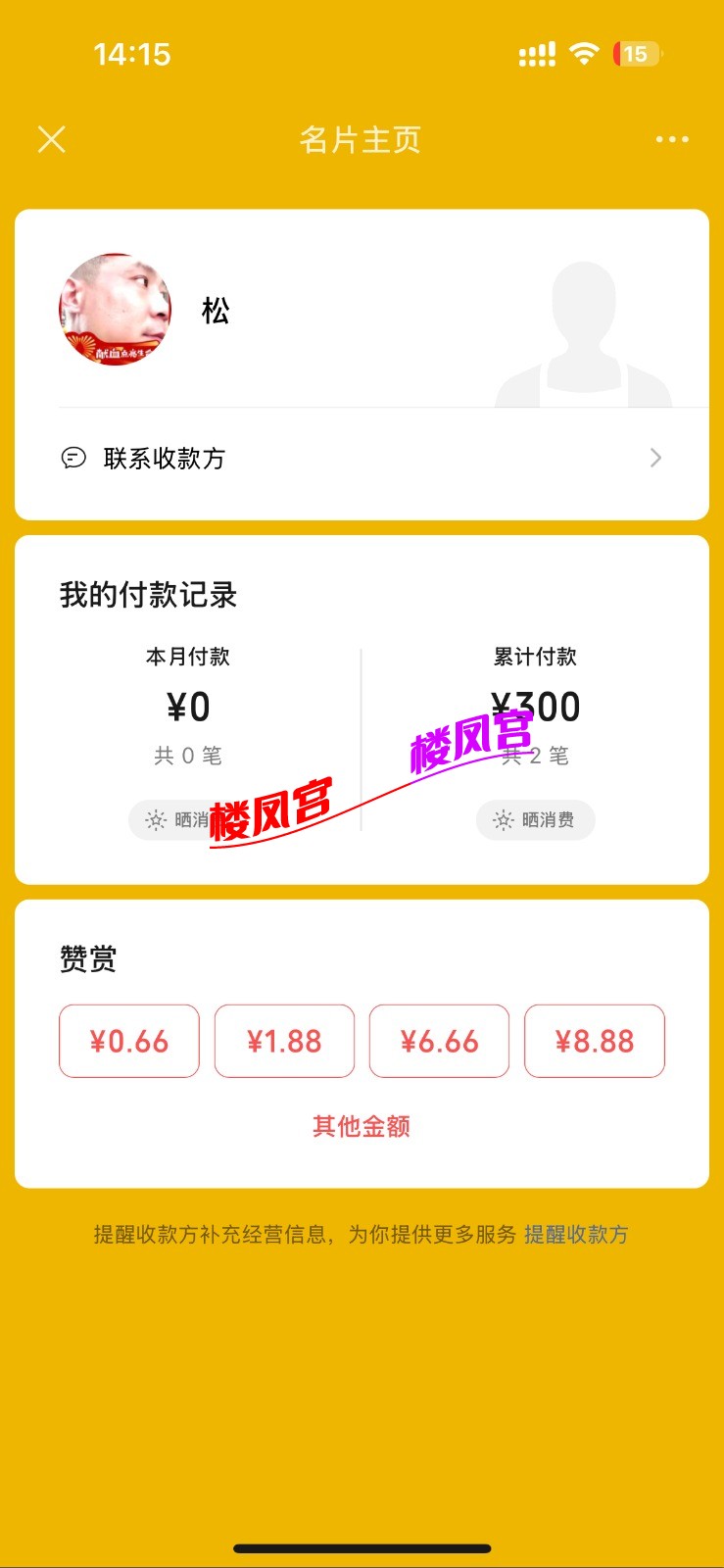Toggle right 晒消费 badge under 累计付款

[535, 820]
